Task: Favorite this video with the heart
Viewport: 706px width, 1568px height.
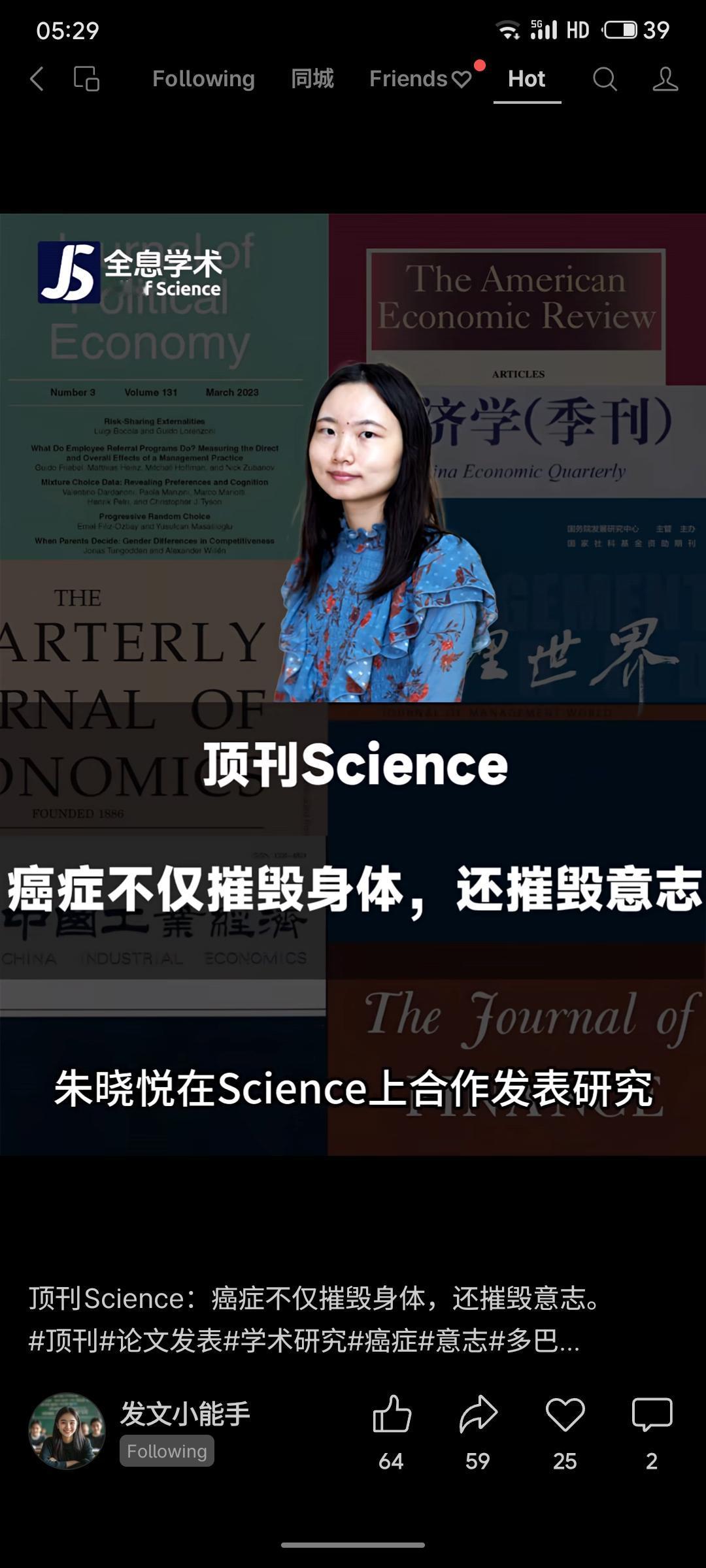Action: pyautogui.click(x=565, y=1414)
